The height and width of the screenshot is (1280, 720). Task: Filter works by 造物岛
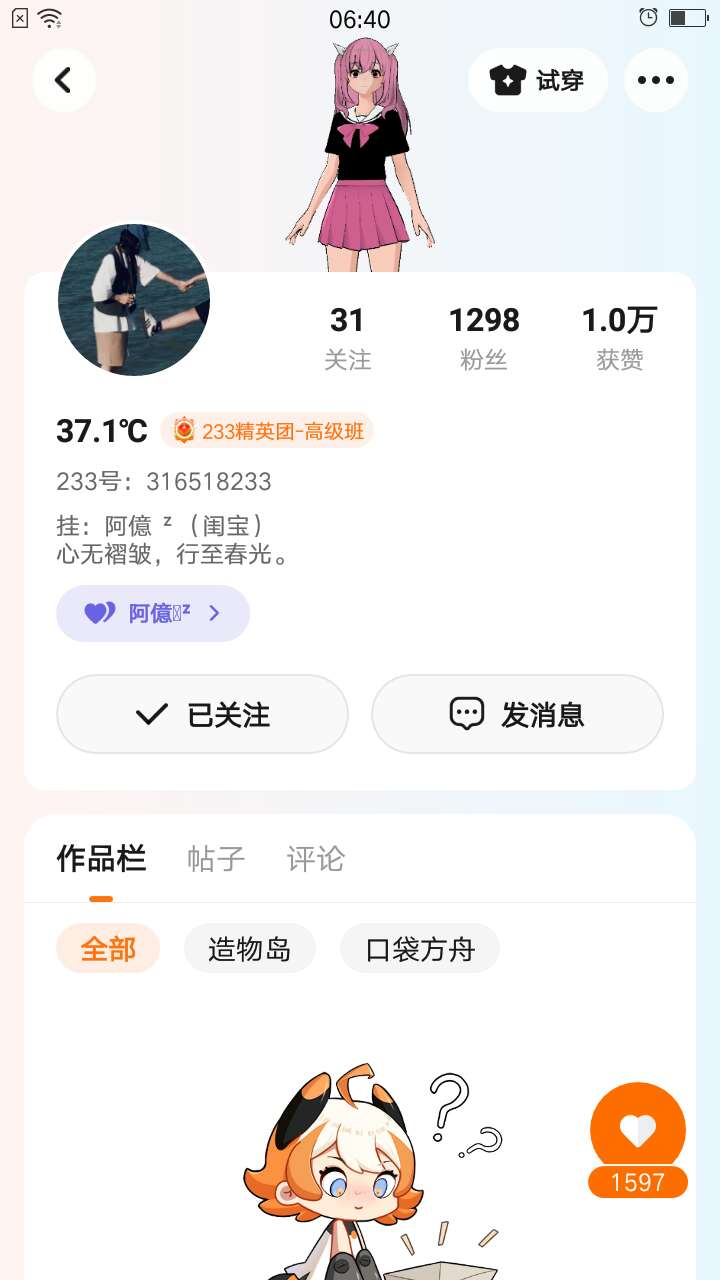pyautogui.click(x=250, y=948)
